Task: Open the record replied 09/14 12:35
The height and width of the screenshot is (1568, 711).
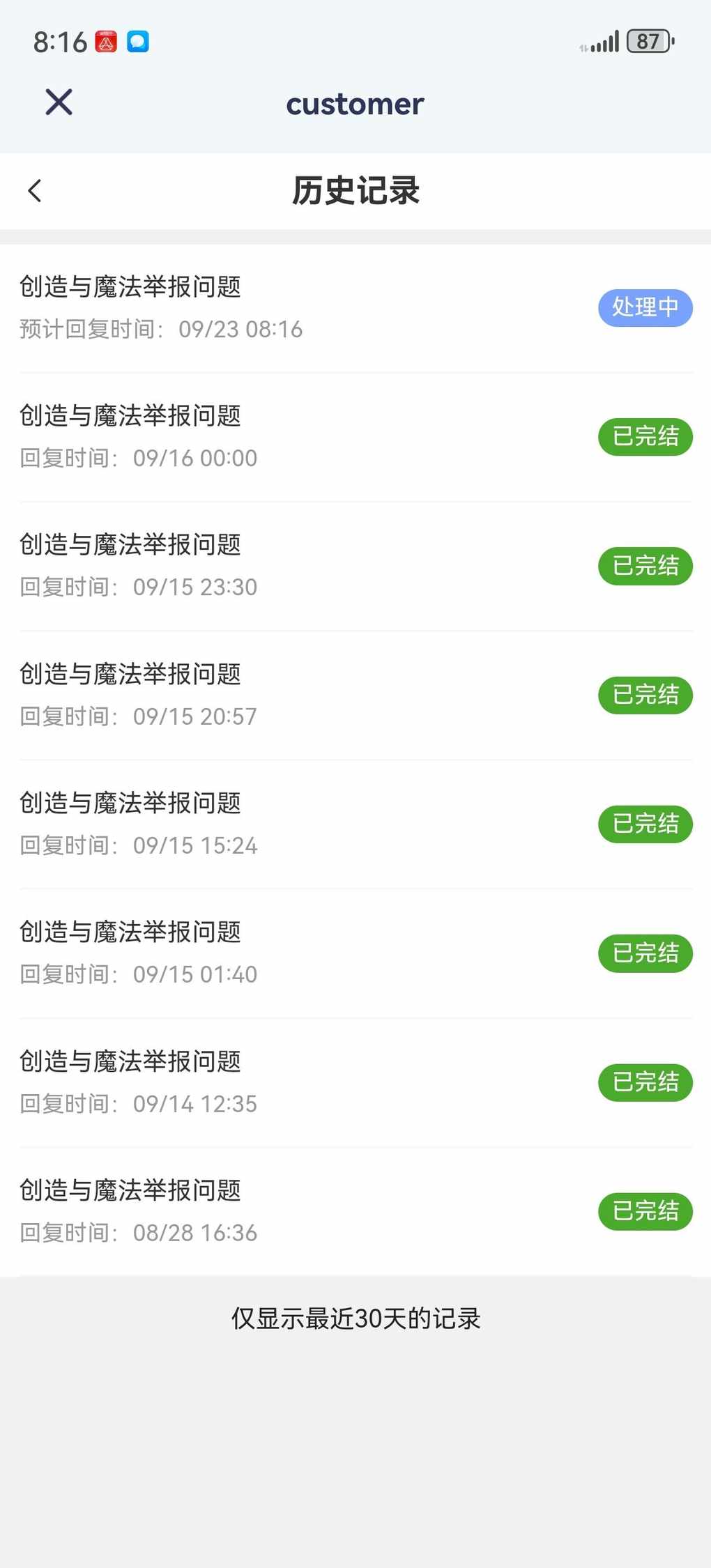Action: coord(355,1082)
